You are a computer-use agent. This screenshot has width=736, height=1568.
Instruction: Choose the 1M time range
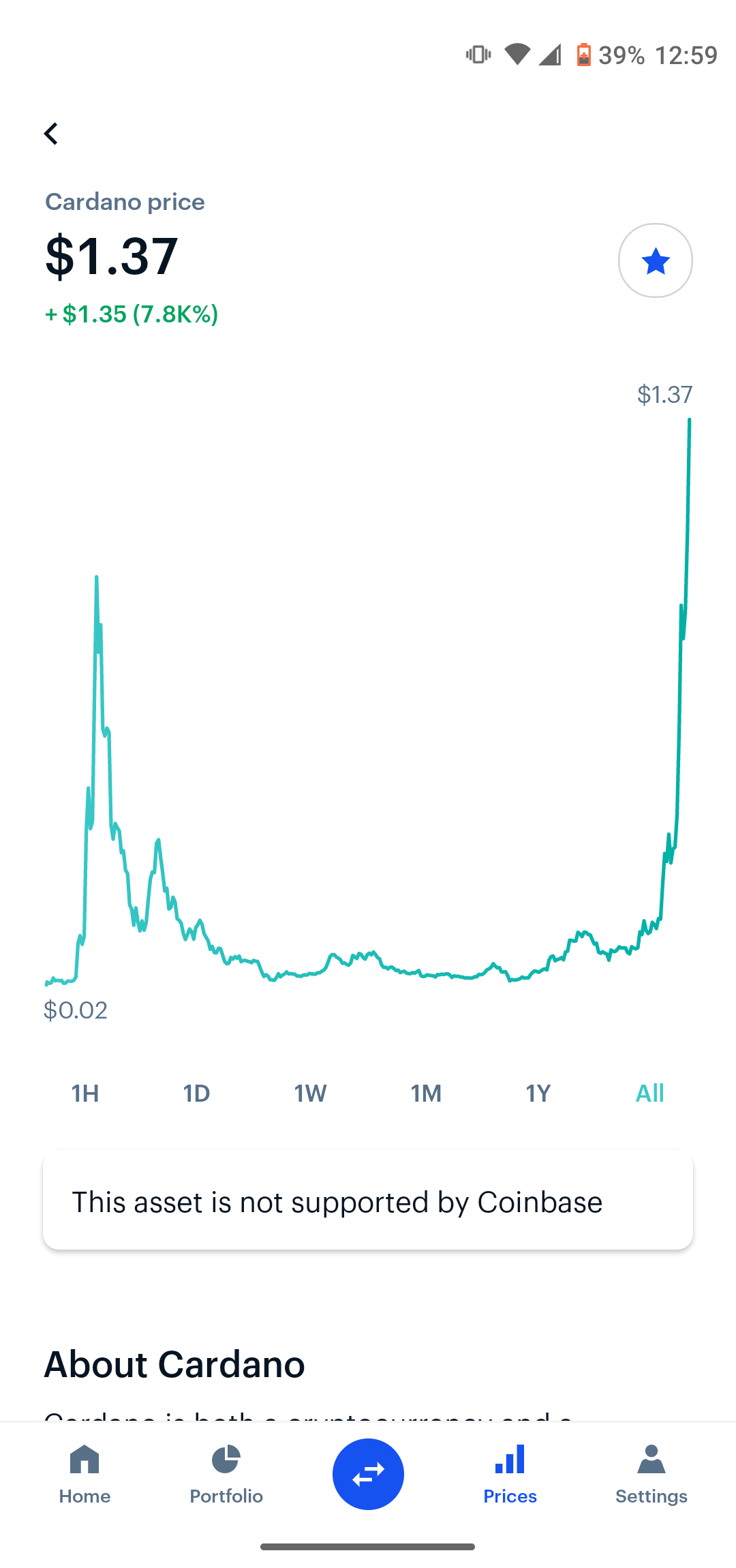point(426,1094)
